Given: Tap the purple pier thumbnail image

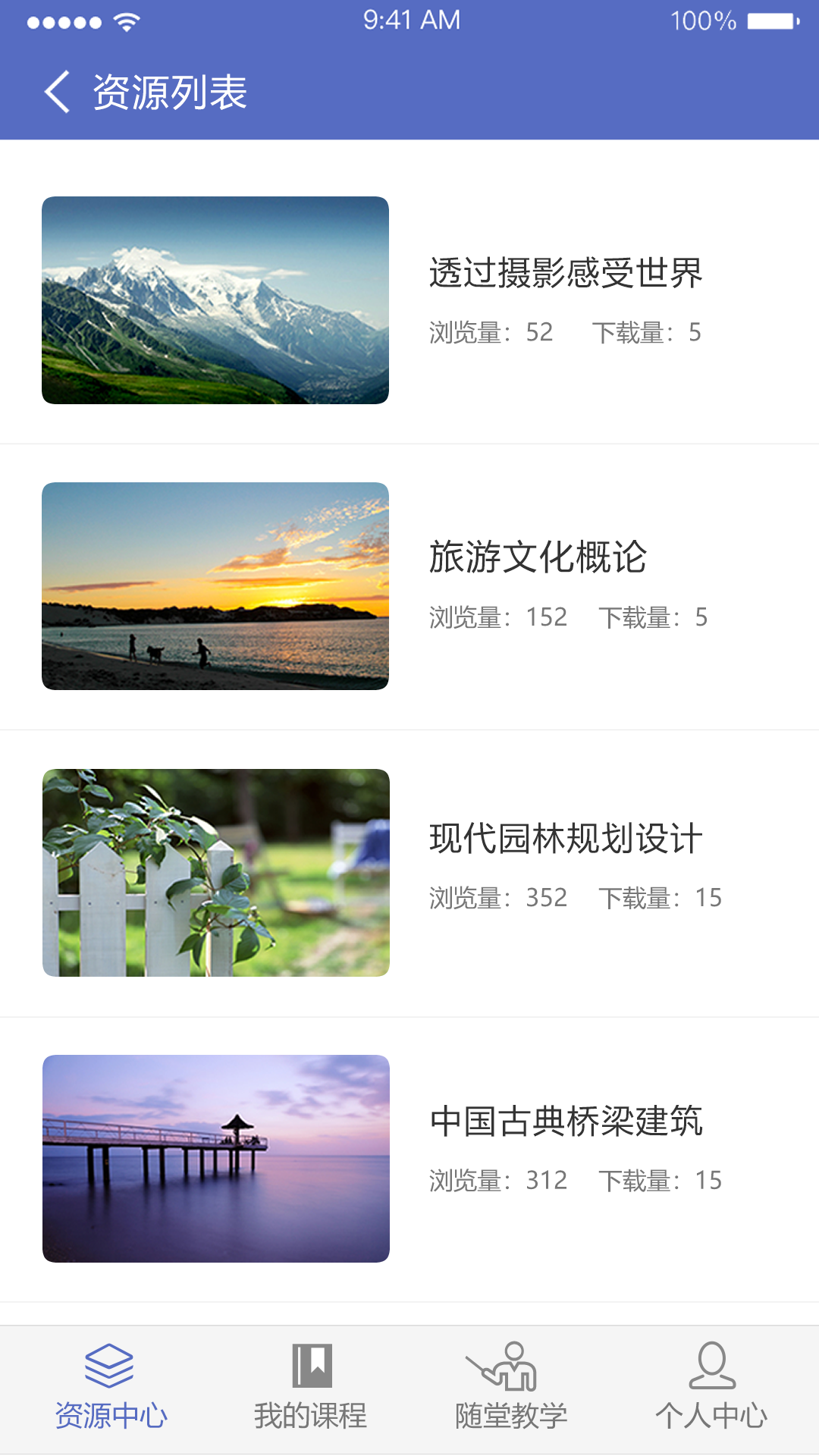Looking at the screenshot, I should pyautogui.click(x=215, y=1156).
